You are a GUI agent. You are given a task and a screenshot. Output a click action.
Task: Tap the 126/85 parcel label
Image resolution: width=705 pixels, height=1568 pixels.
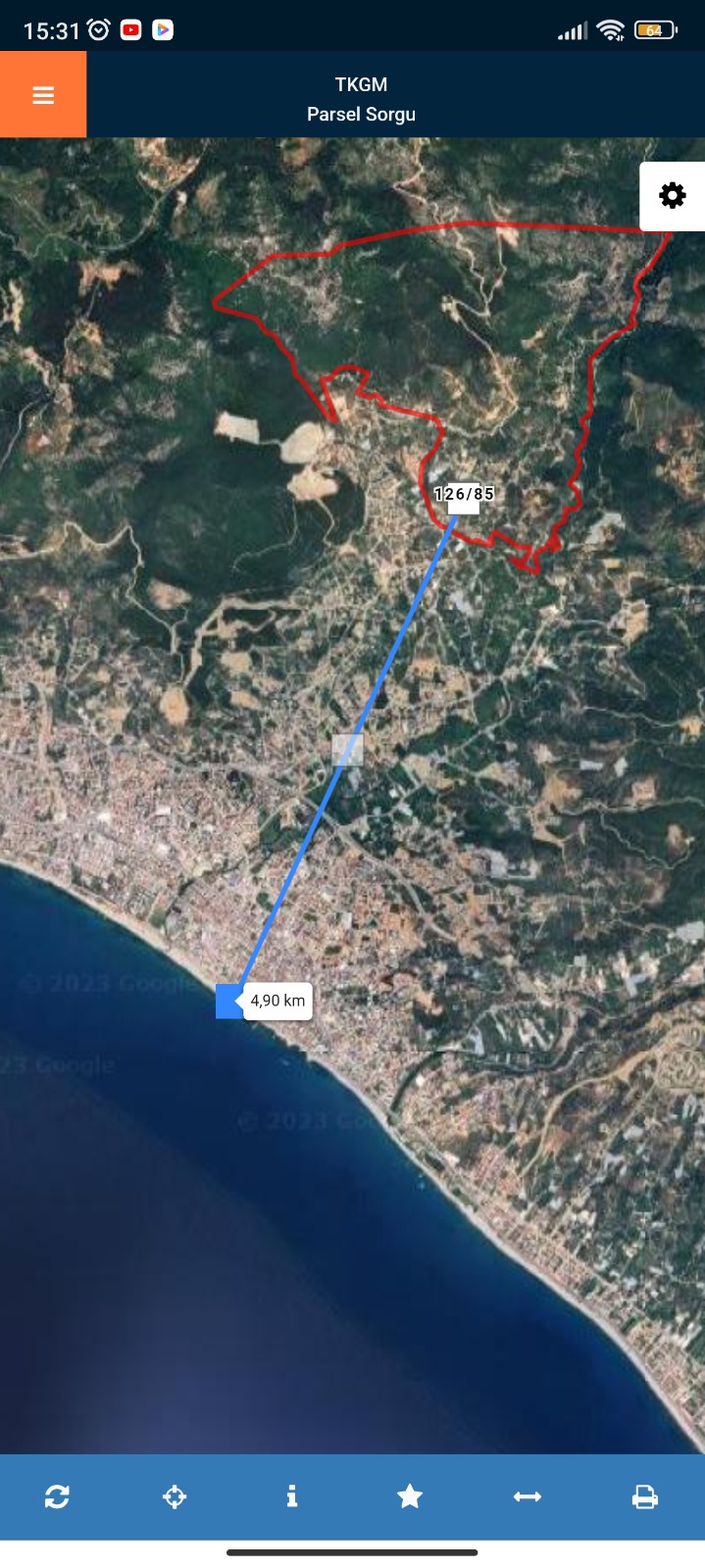(464, 494)
